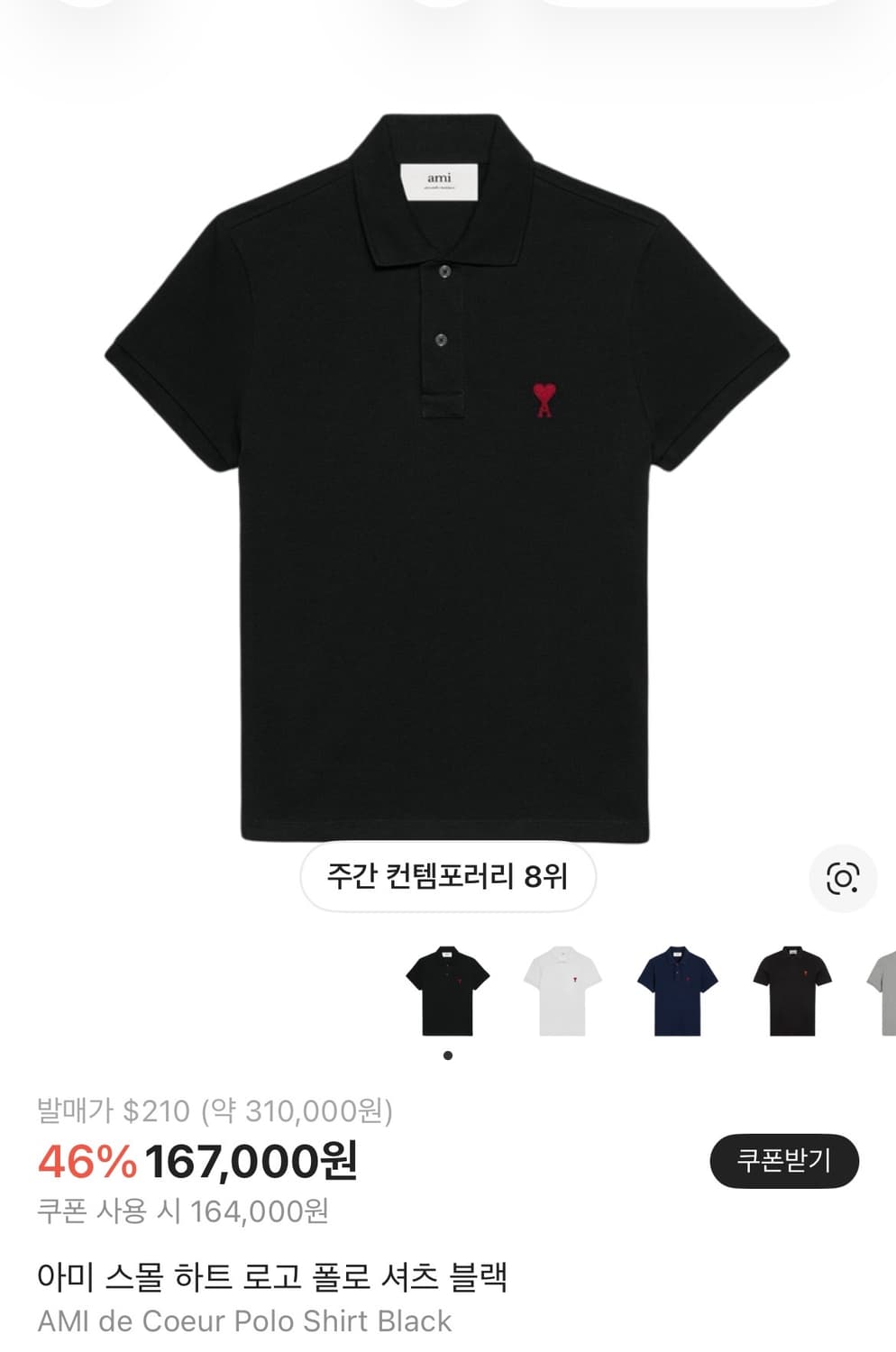Screen dimensions: 896x1352
Task: Tap the 쿠폰 사용 시 164,000원 text
Action: 187,1211
